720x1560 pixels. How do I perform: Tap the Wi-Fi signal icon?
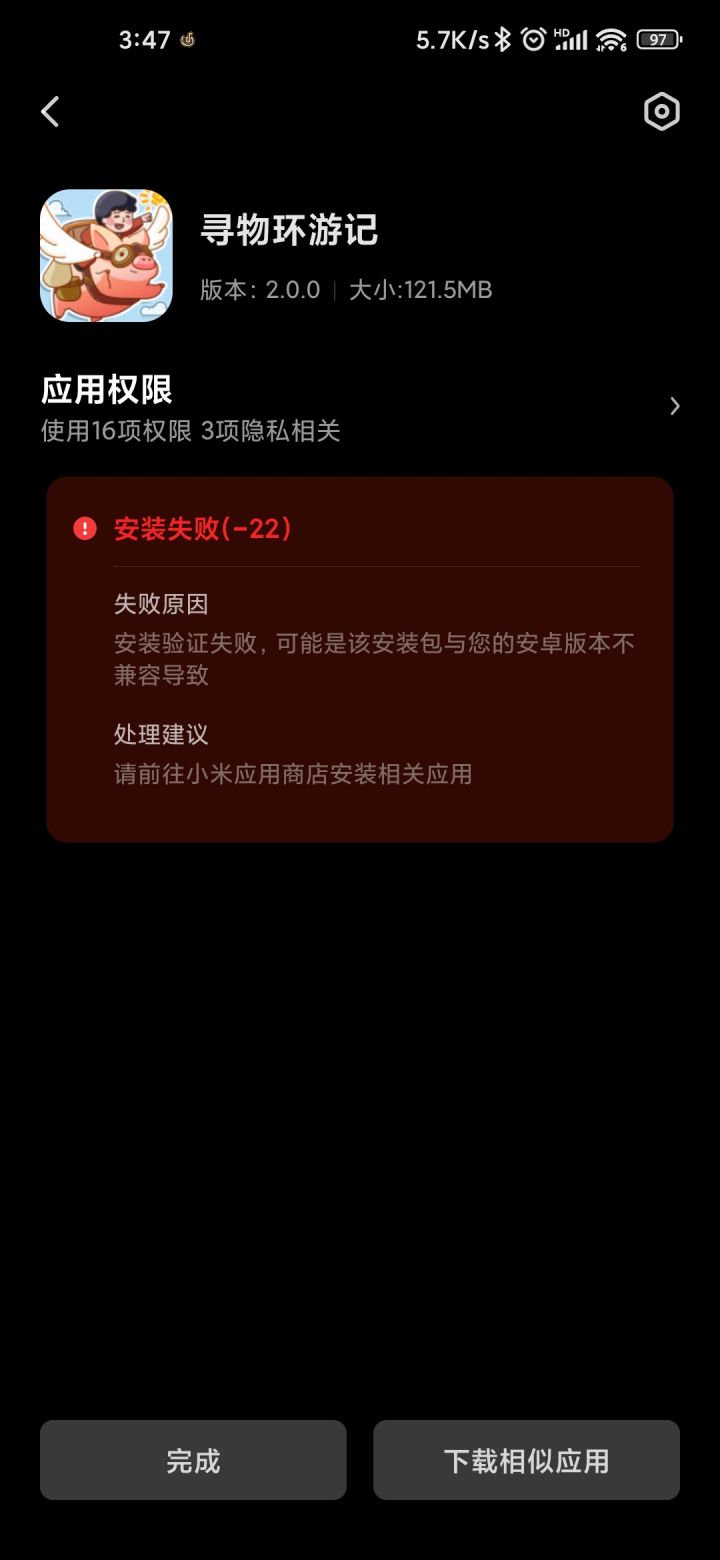pyautogui.click(x=611, y=39)
